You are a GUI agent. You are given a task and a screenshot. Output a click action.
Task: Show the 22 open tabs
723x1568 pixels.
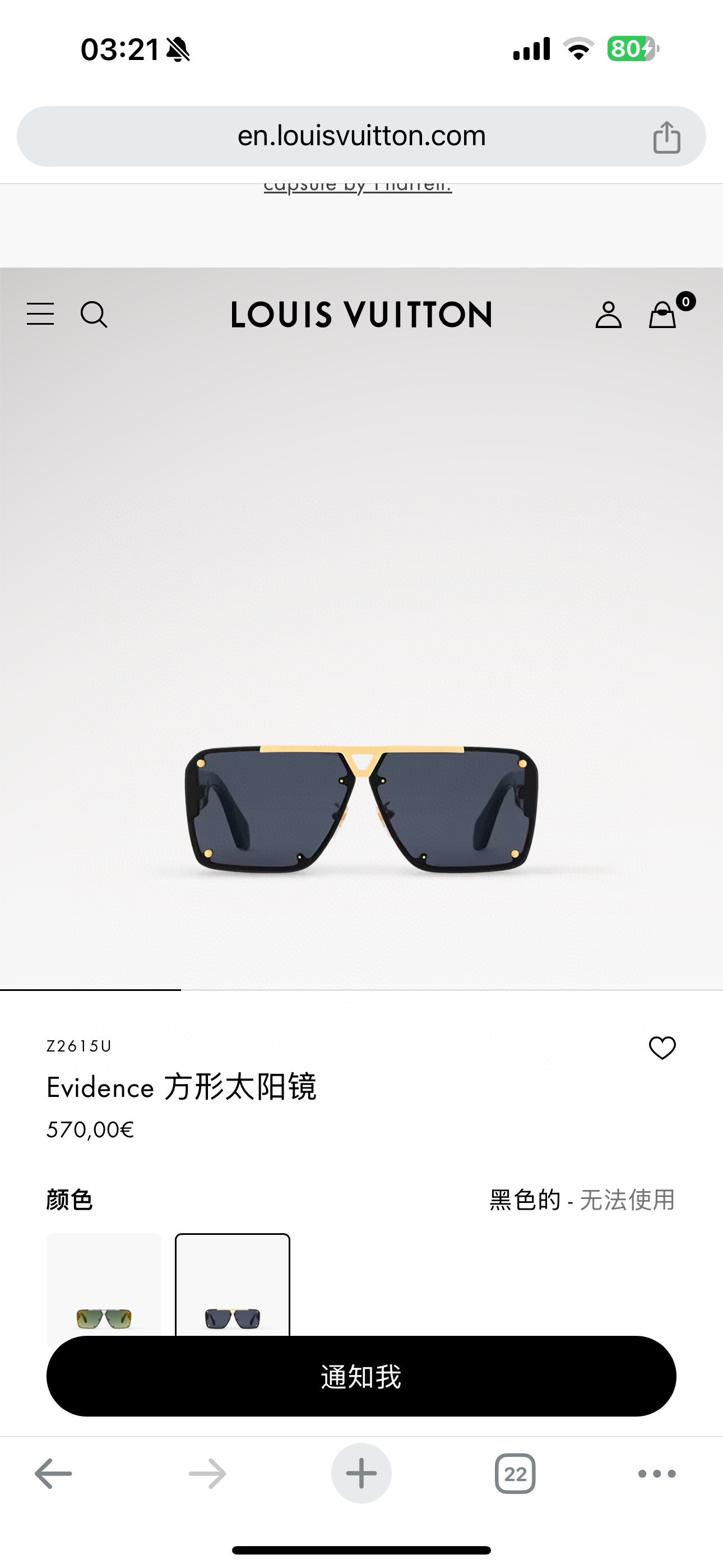[x=515, y=1474]
